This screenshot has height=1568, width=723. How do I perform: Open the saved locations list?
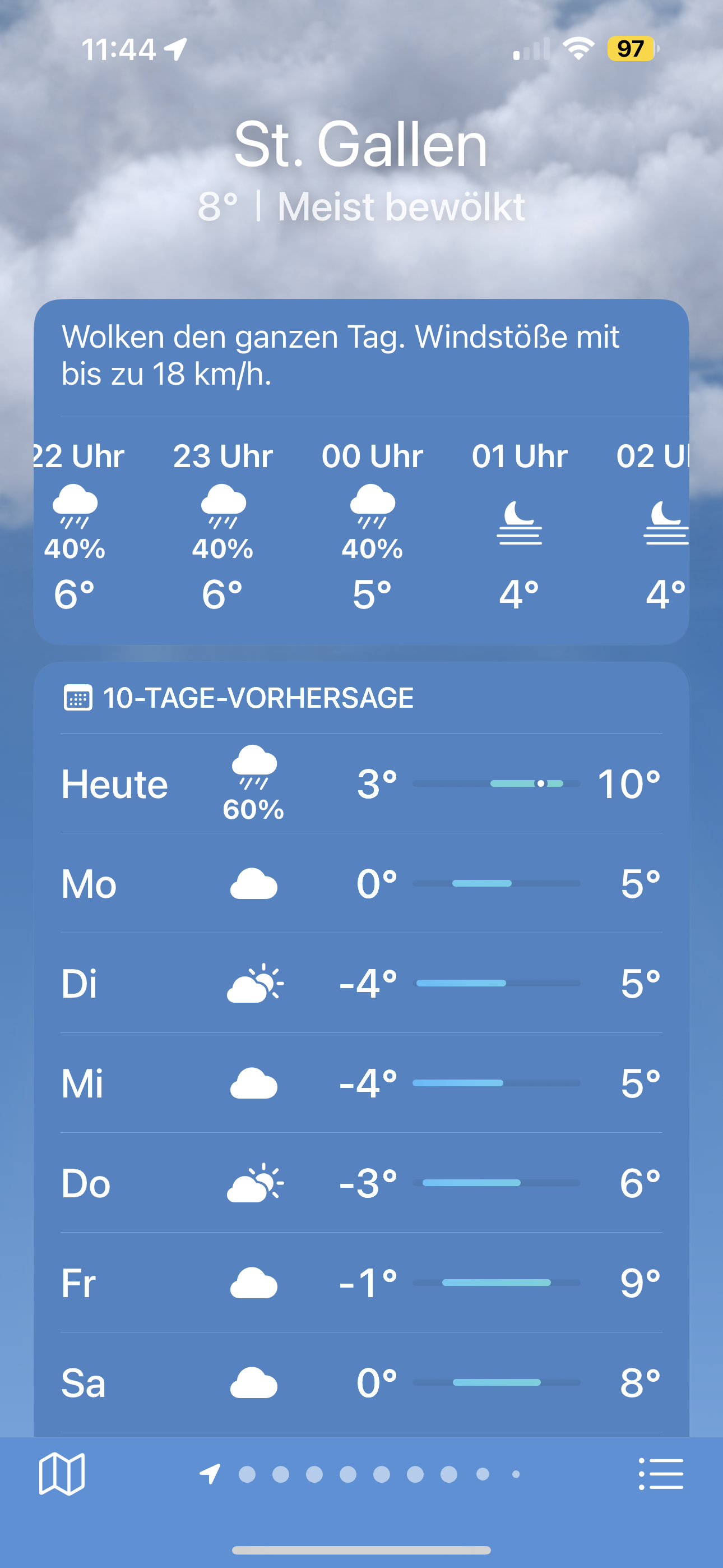(661, 1474)
